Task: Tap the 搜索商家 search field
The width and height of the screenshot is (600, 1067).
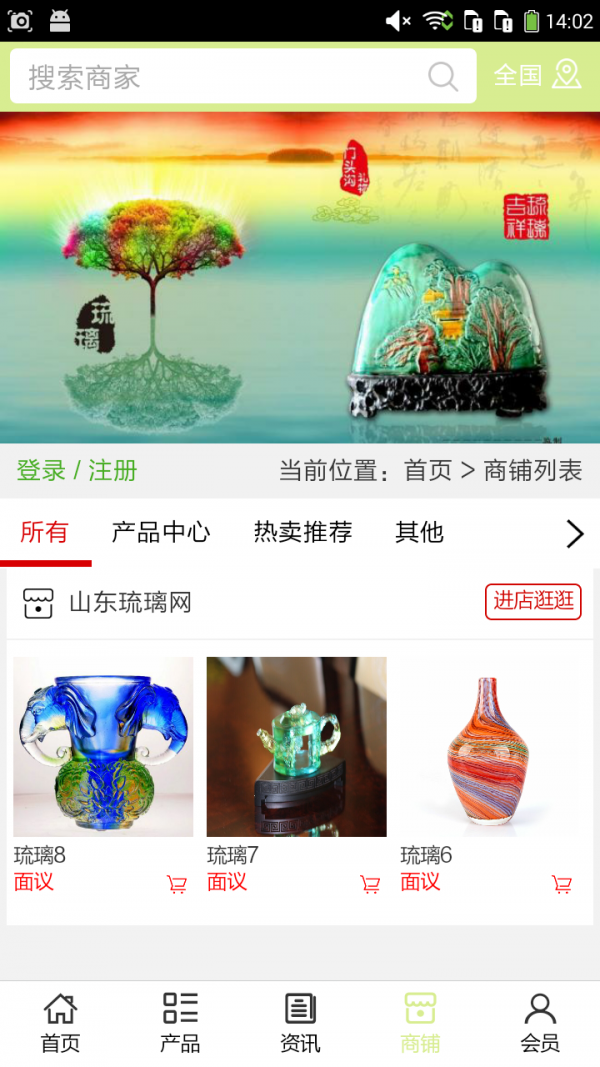Action: point(220,77)
